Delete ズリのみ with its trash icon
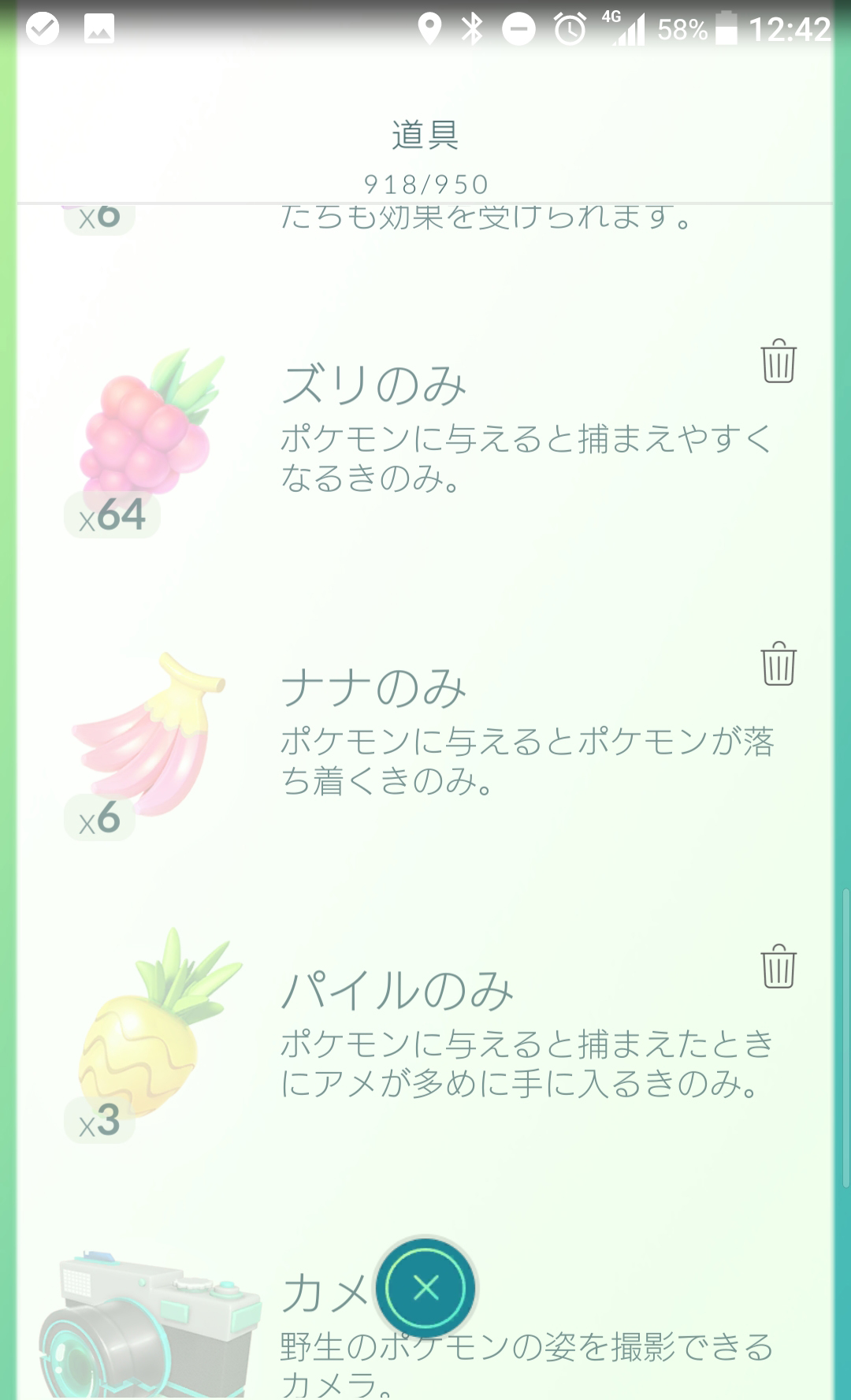The image size is (851, 1400). [x=779, y=362]
